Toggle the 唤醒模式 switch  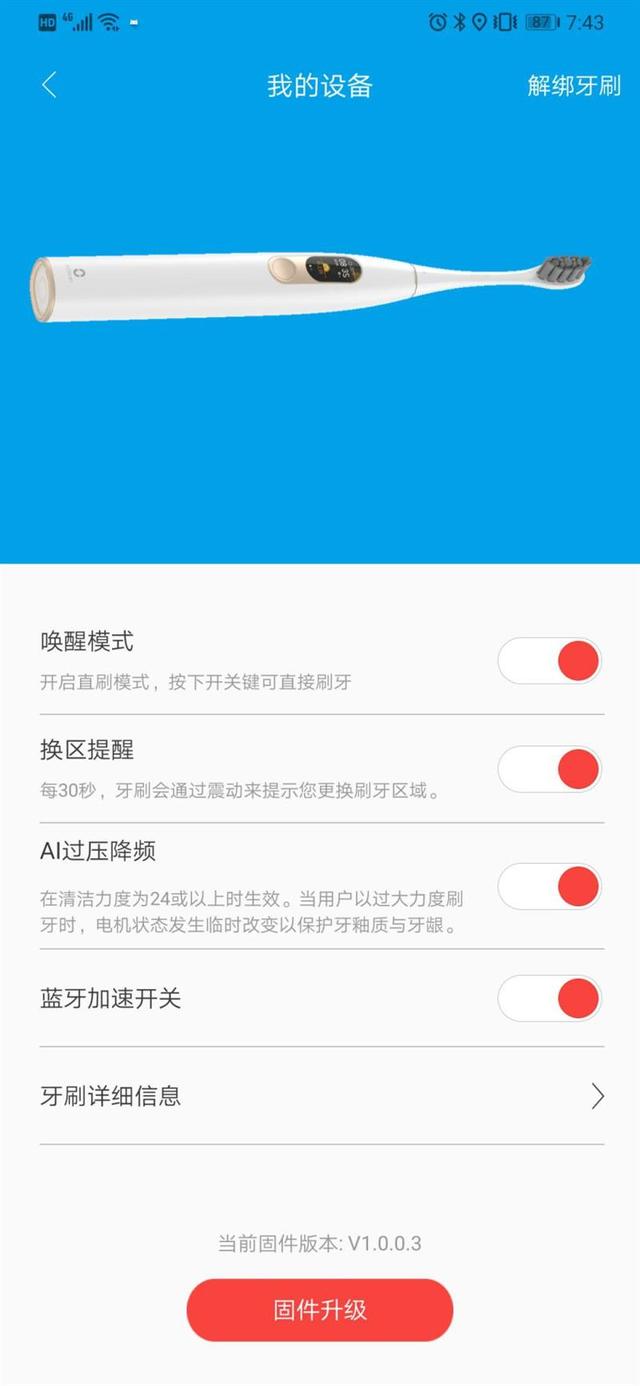coord(550,661)
